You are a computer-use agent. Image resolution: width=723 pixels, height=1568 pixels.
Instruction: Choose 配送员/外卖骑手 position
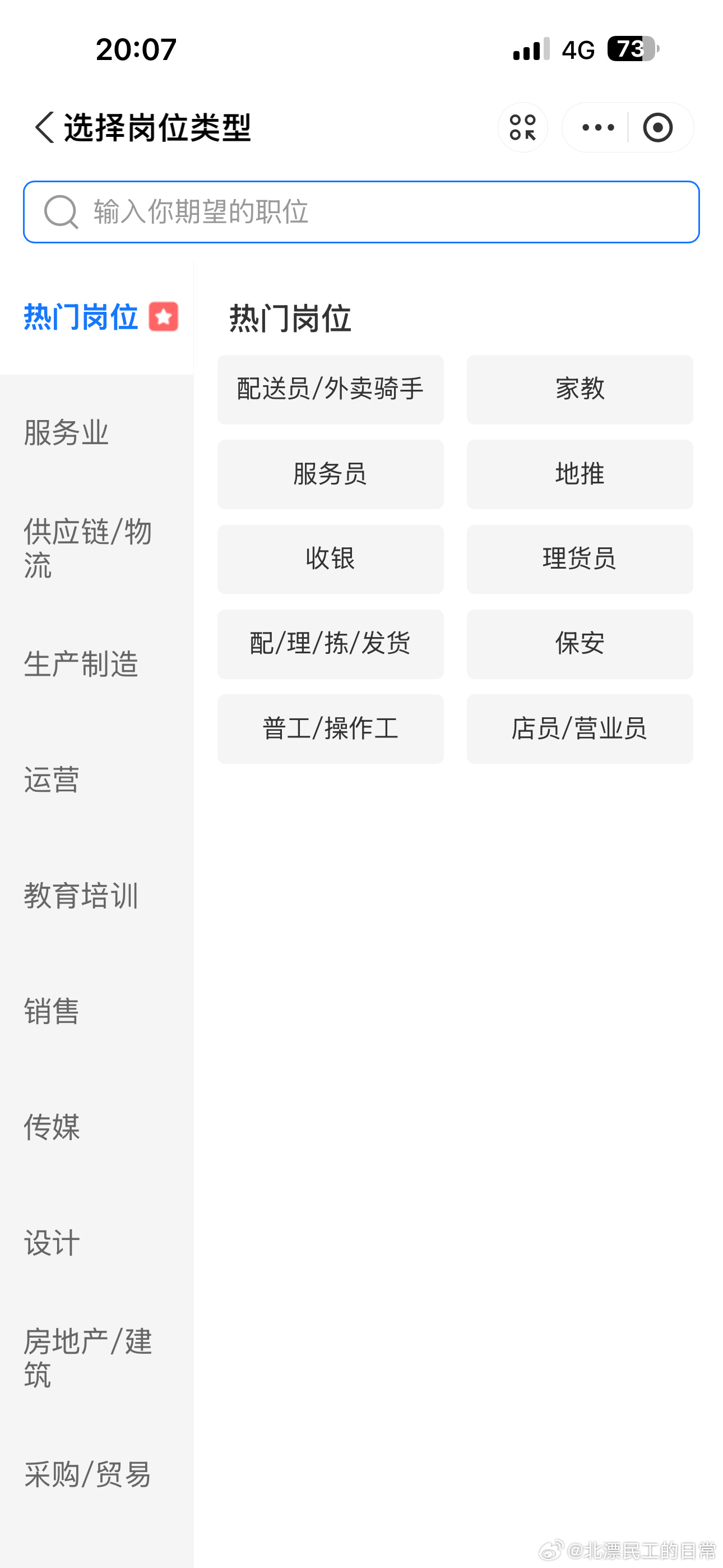click(331, 390)
